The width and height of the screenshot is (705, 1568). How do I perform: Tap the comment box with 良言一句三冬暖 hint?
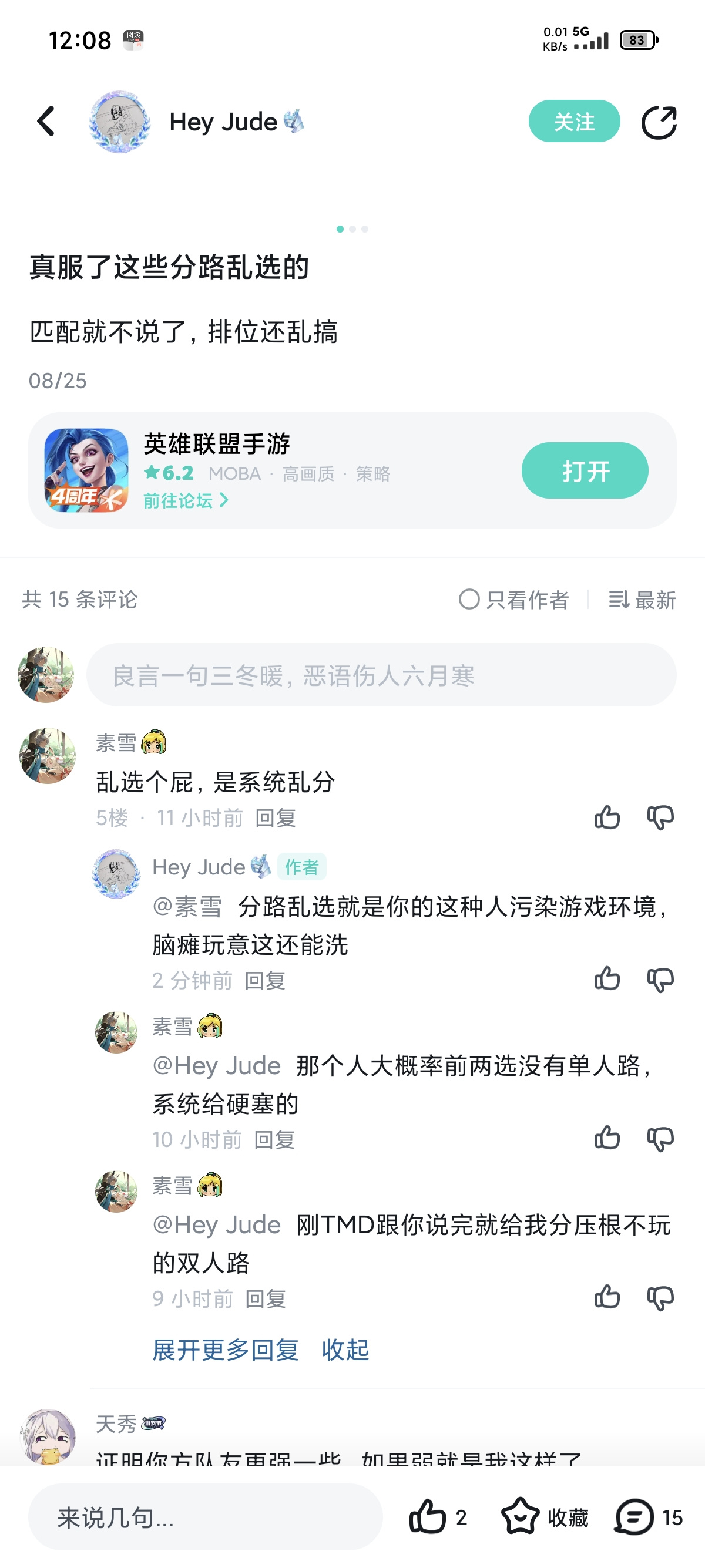tap(381, 675)
